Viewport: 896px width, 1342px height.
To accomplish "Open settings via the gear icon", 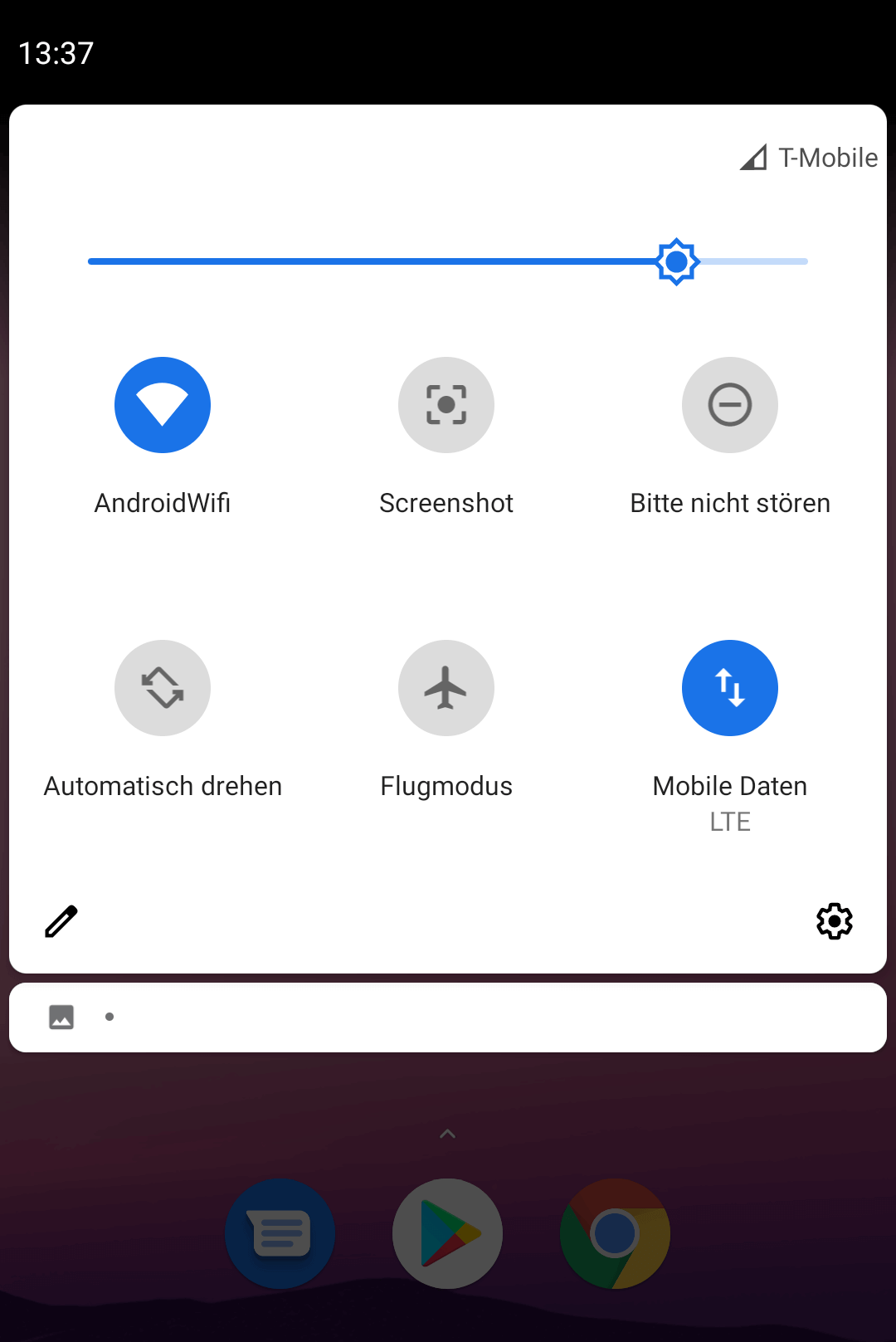I will click(x=835, y=921).
